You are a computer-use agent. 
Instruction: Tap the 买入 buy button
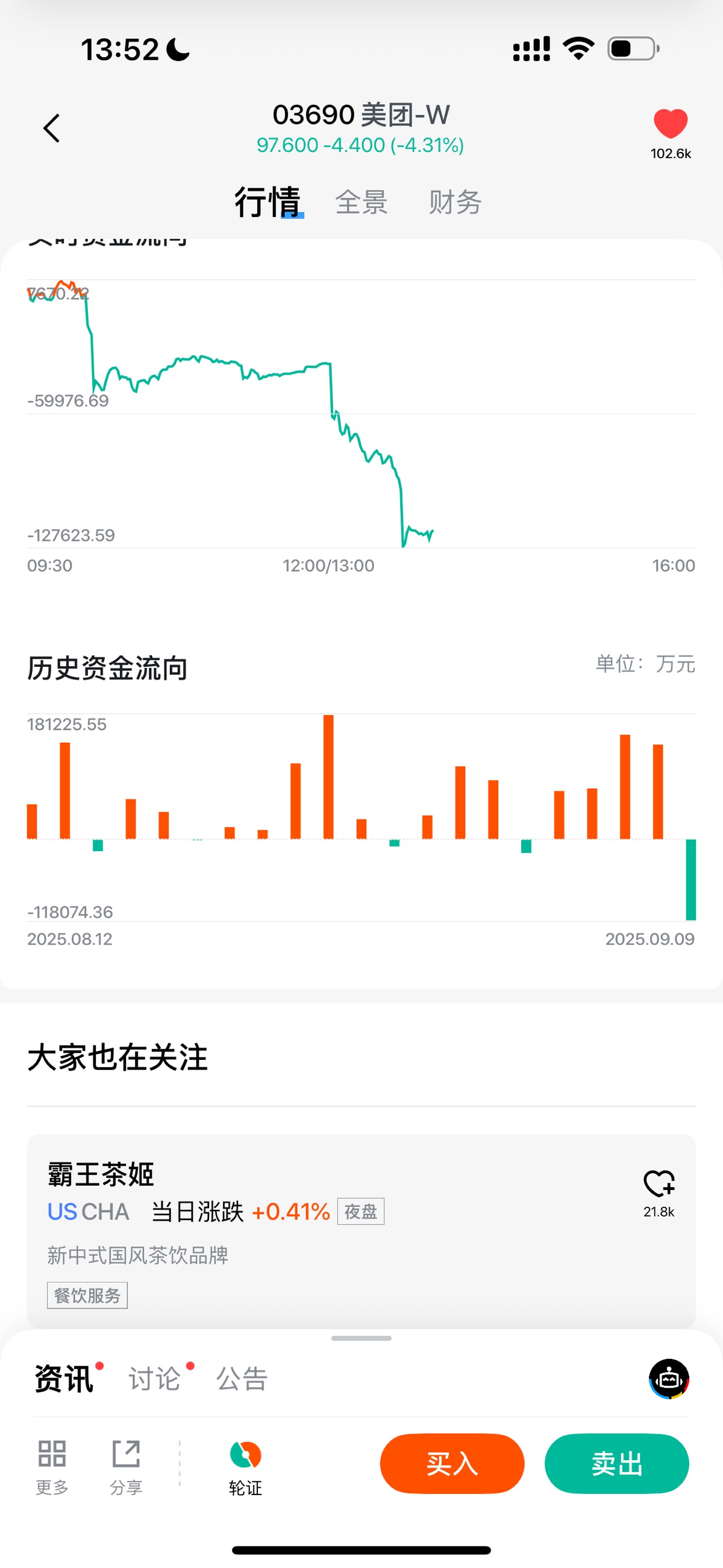(x=451, y=1463)
